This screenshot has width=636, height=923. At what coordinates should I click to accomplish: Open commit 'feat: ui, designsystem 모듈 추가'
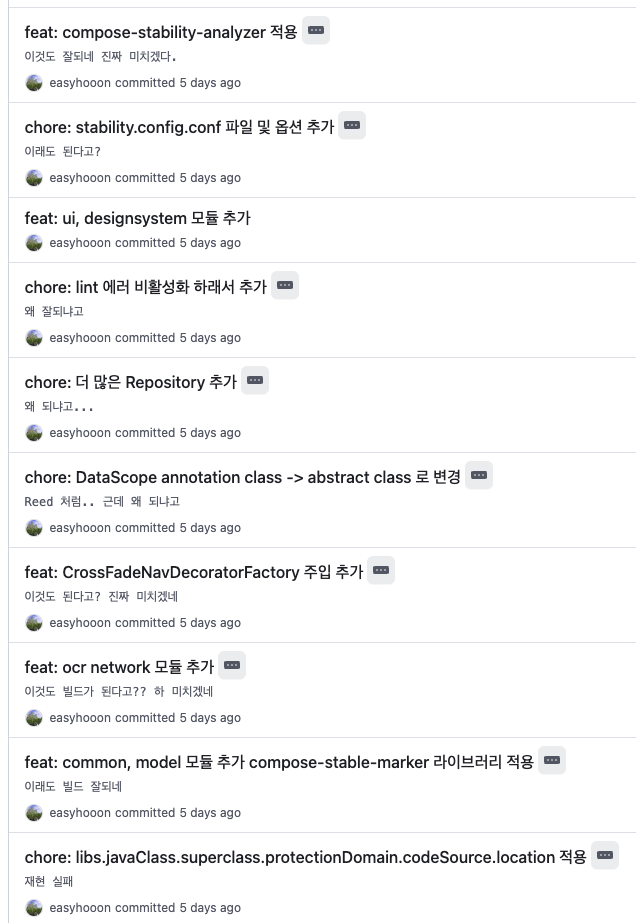(137, 218)
